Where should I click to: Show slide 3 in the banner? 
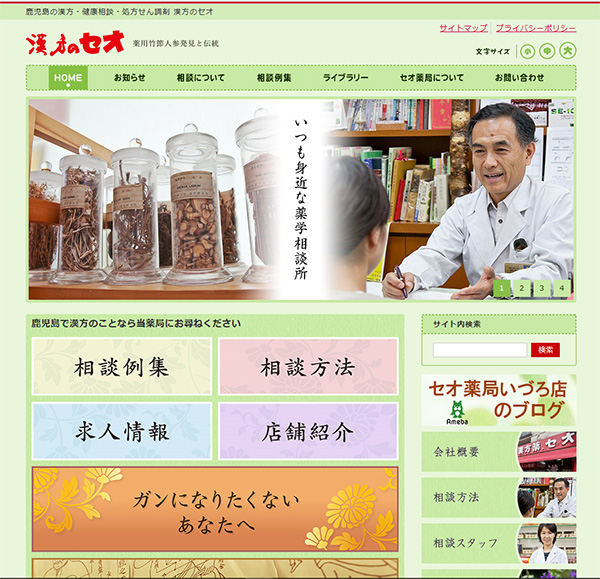pyautogui.click(x=541, y=288)
